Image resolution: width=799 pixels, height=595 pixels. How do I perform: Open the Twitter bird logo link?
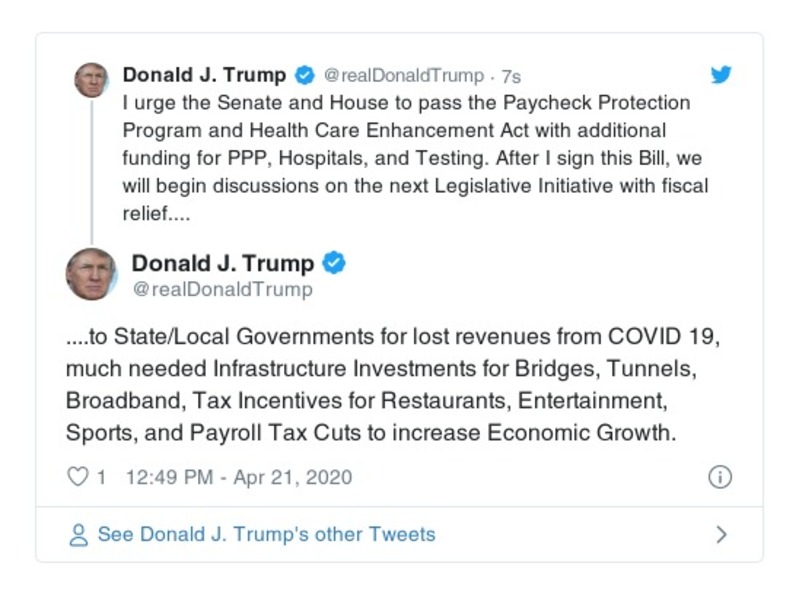pyautogui.click(x=721, y=75)
